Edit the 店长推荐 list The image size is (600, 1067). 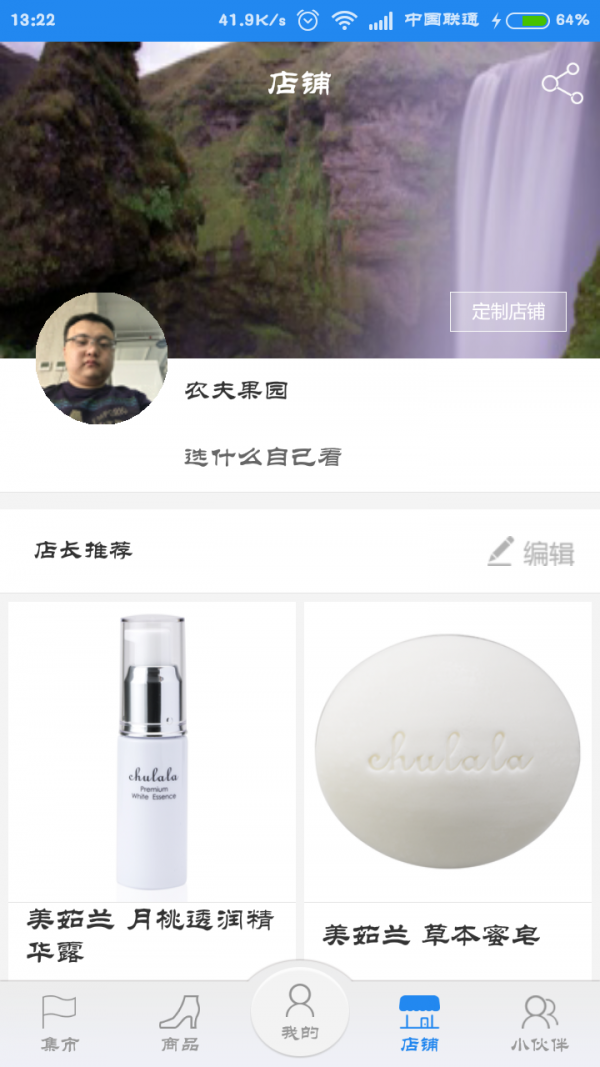click(531, 552)
